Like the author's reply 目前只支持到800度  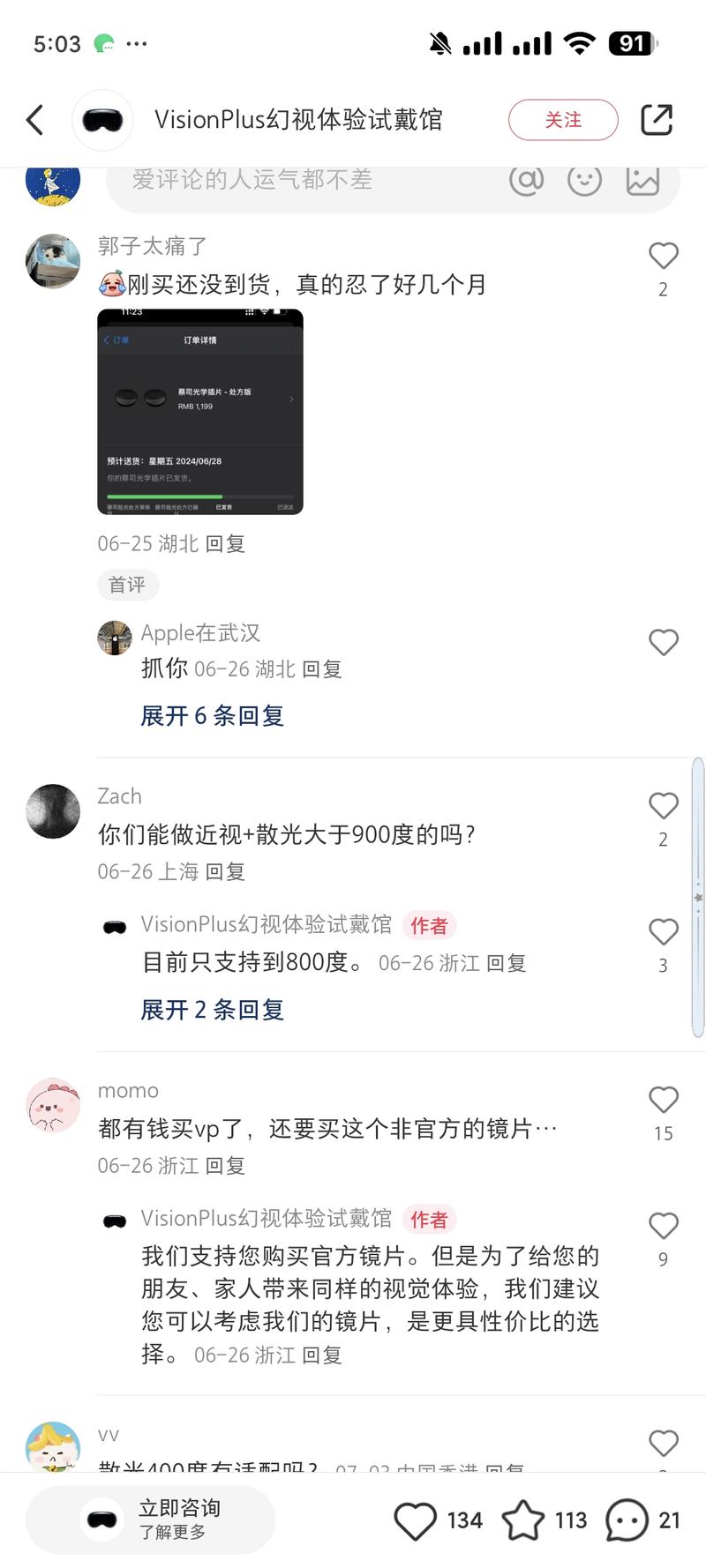point(663,932)
